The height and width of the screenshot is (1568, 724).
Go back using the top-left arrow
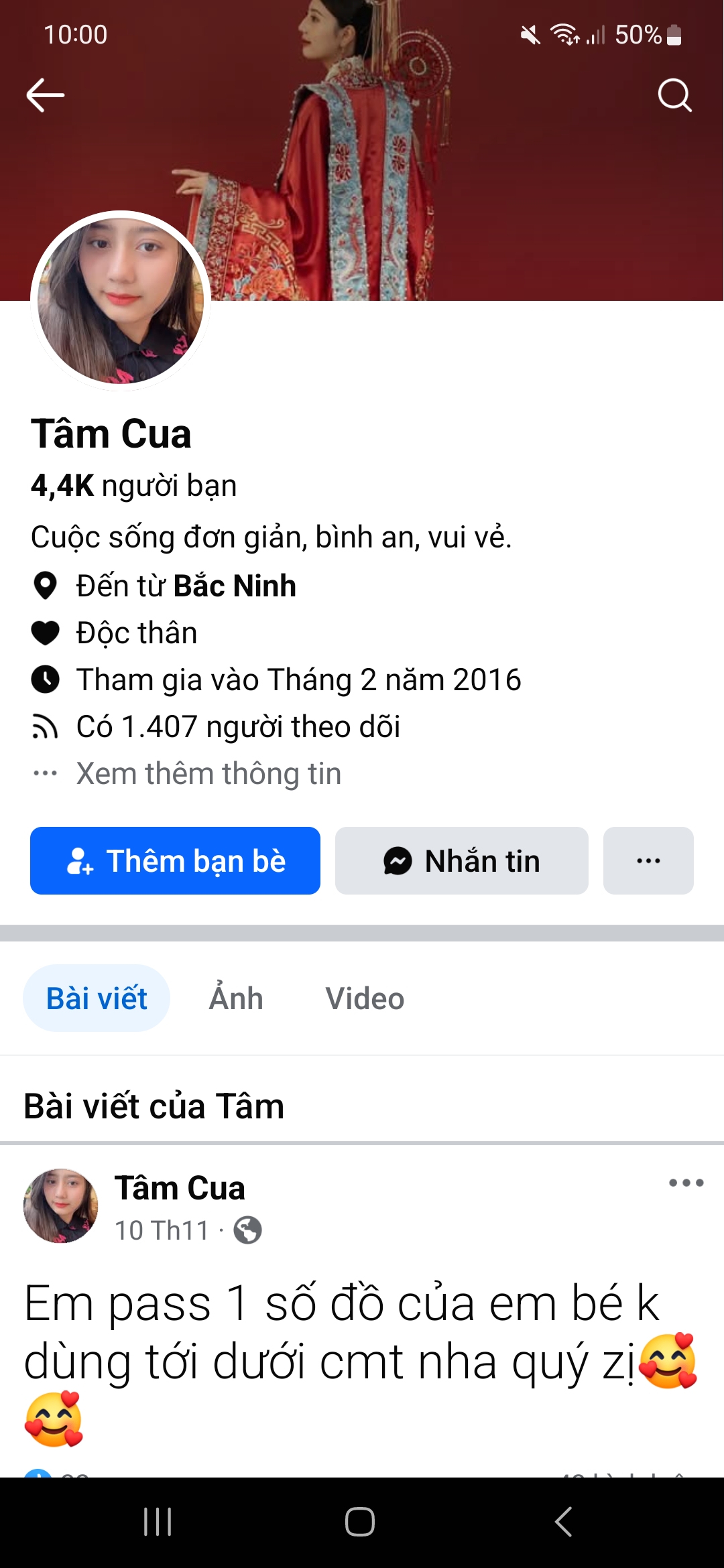pos(45,94)
